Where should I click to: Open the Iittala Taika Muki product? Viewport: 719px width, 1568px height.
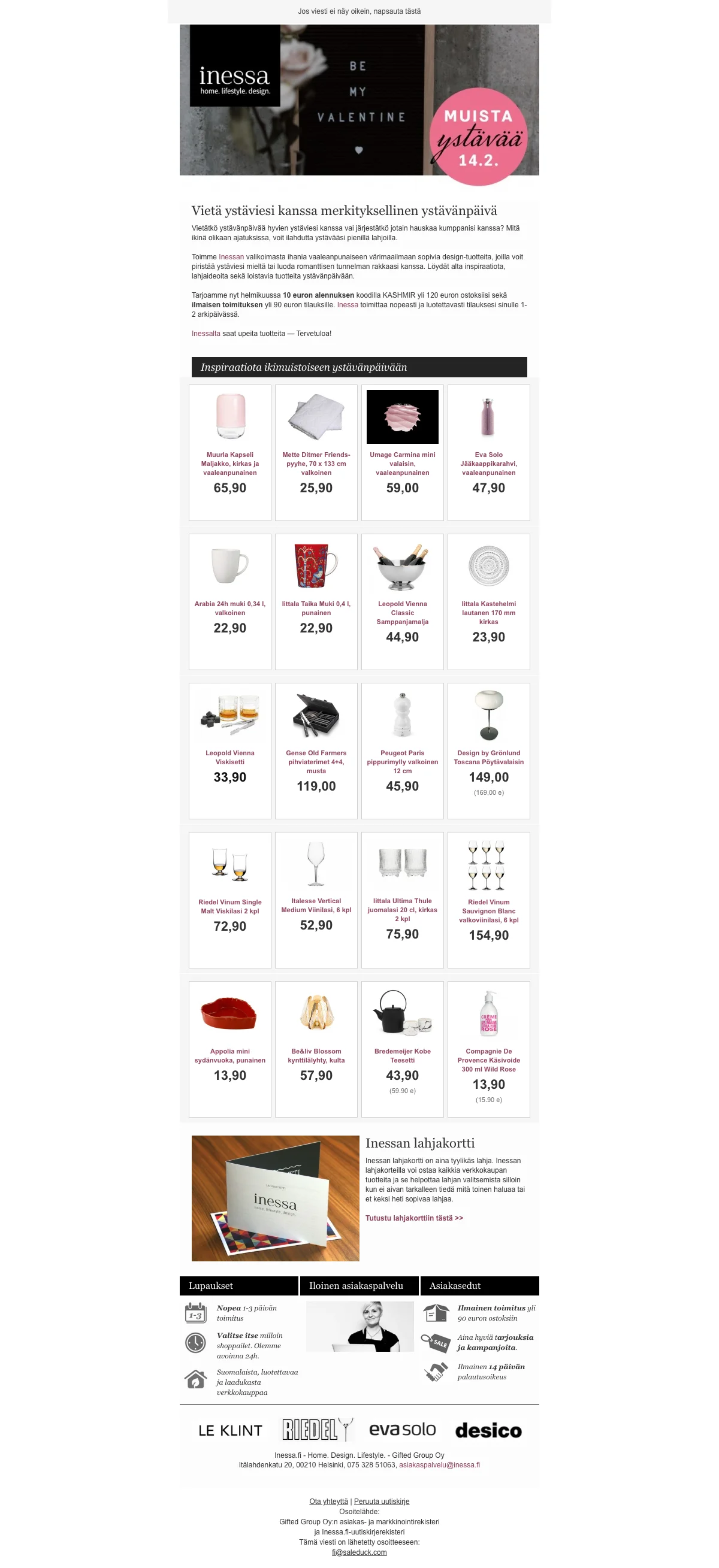tap(316, 608)
